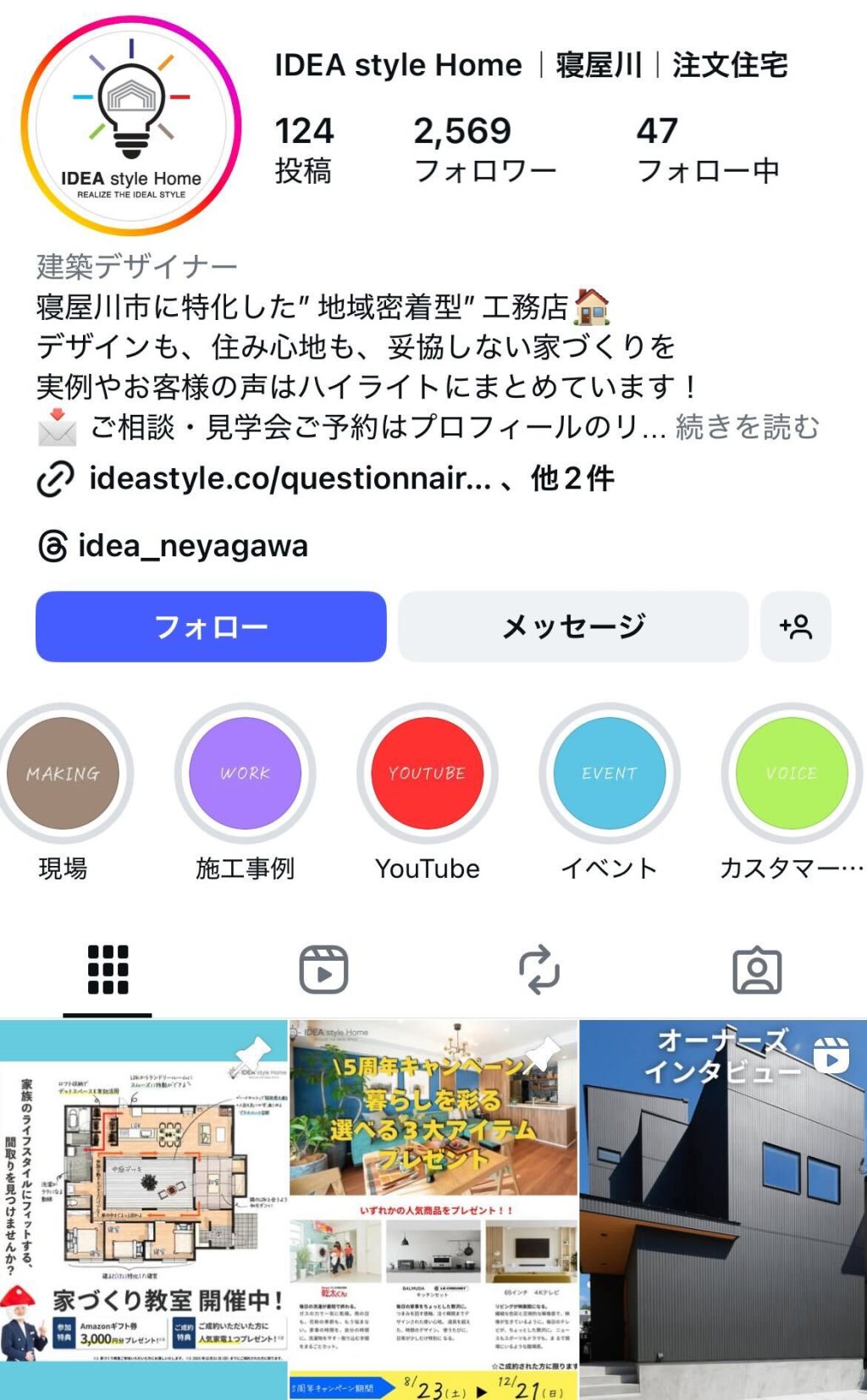Switch to the Reels tab
867x1400 pixels.
(x=323, y=970)
